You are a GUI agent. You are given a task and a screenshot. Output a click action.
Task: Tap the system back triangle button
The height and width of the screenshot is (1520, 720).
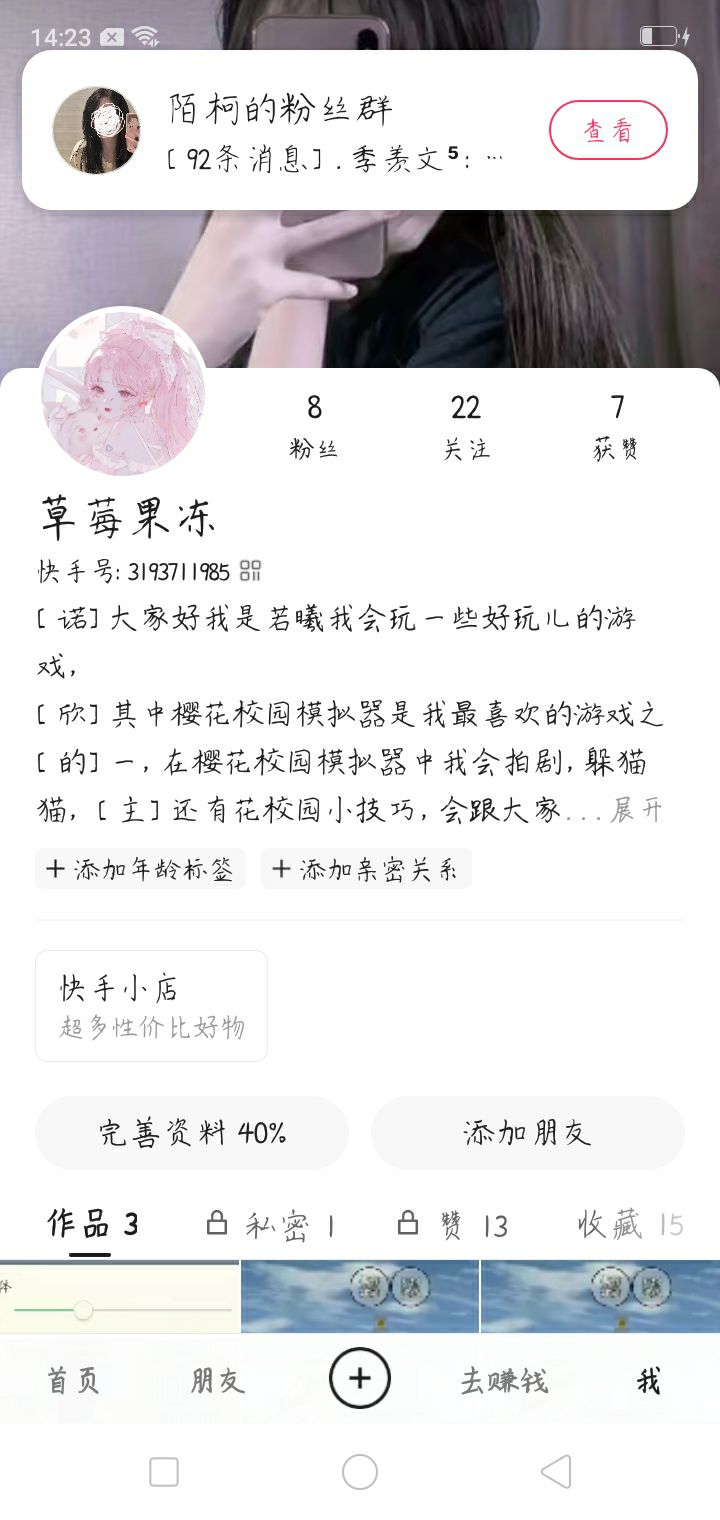556,1472
